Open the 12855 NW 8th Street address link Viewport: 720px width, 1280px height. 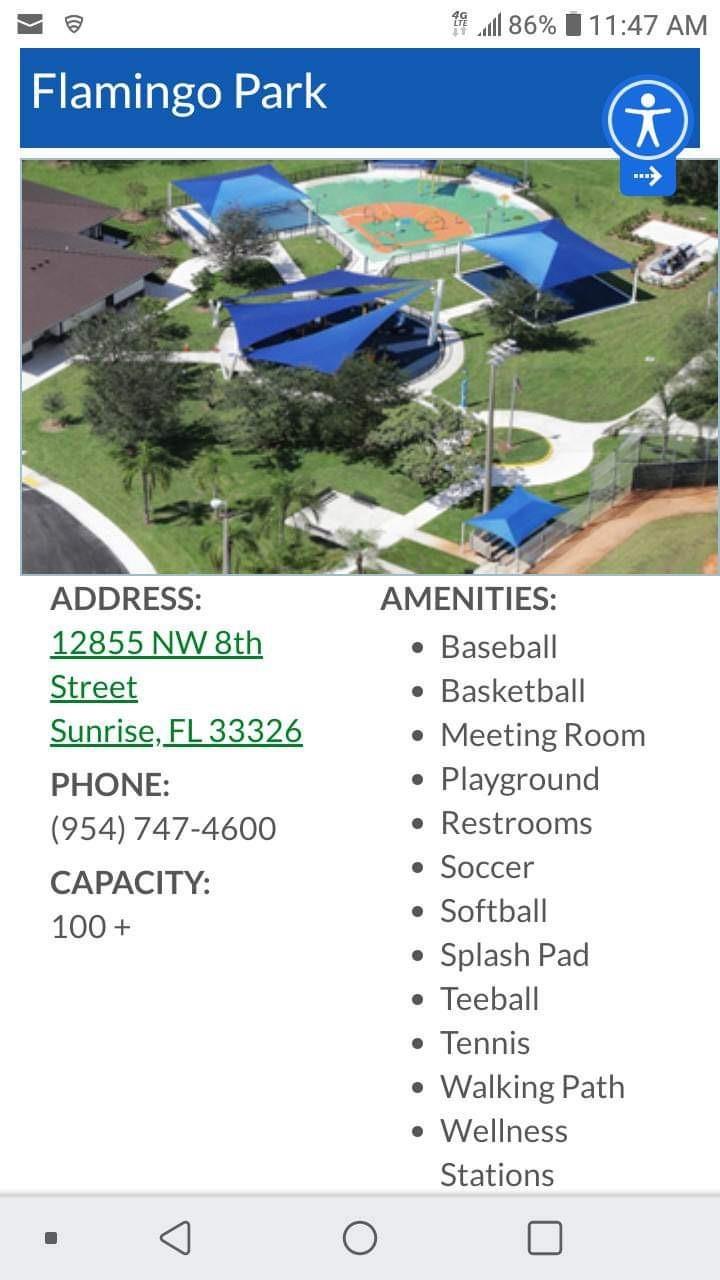click(156, 644)
